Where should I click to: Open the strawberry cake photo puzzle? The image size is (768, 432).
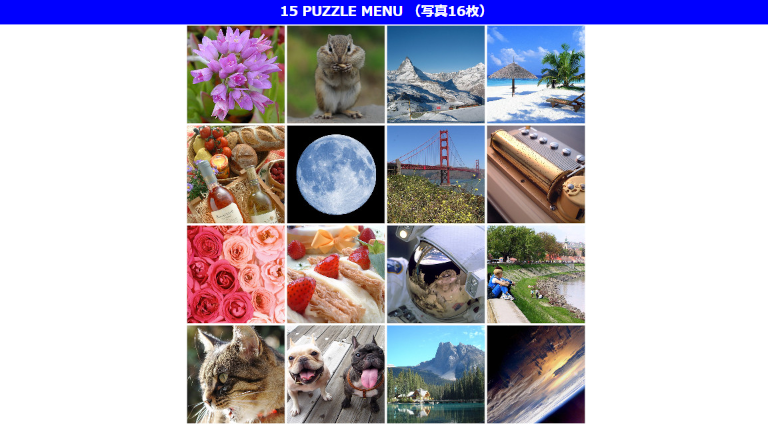pos(336,274)
